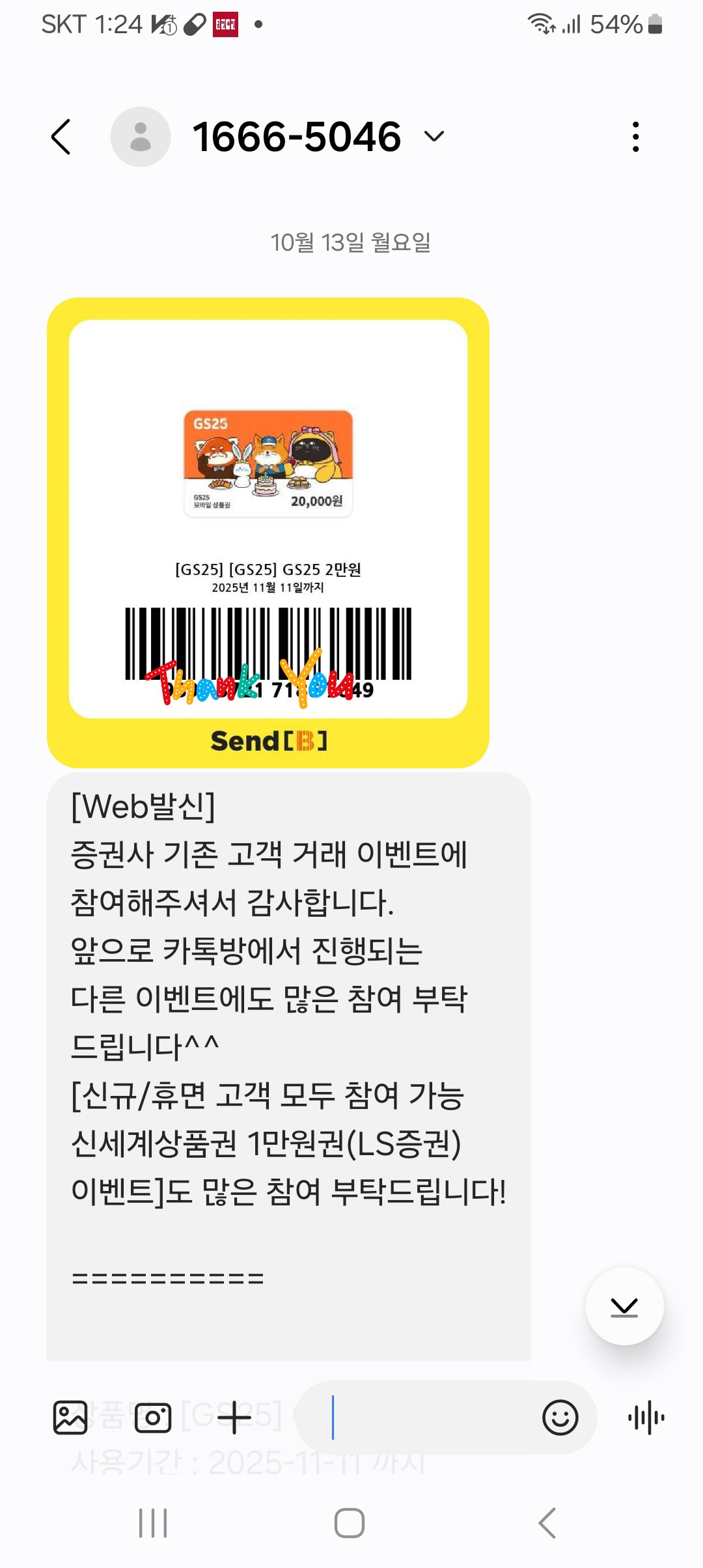Jump to the latest message
The height and width of the screenshot is (1568, 703).
pyautogui.click(x=624, y=1306)
